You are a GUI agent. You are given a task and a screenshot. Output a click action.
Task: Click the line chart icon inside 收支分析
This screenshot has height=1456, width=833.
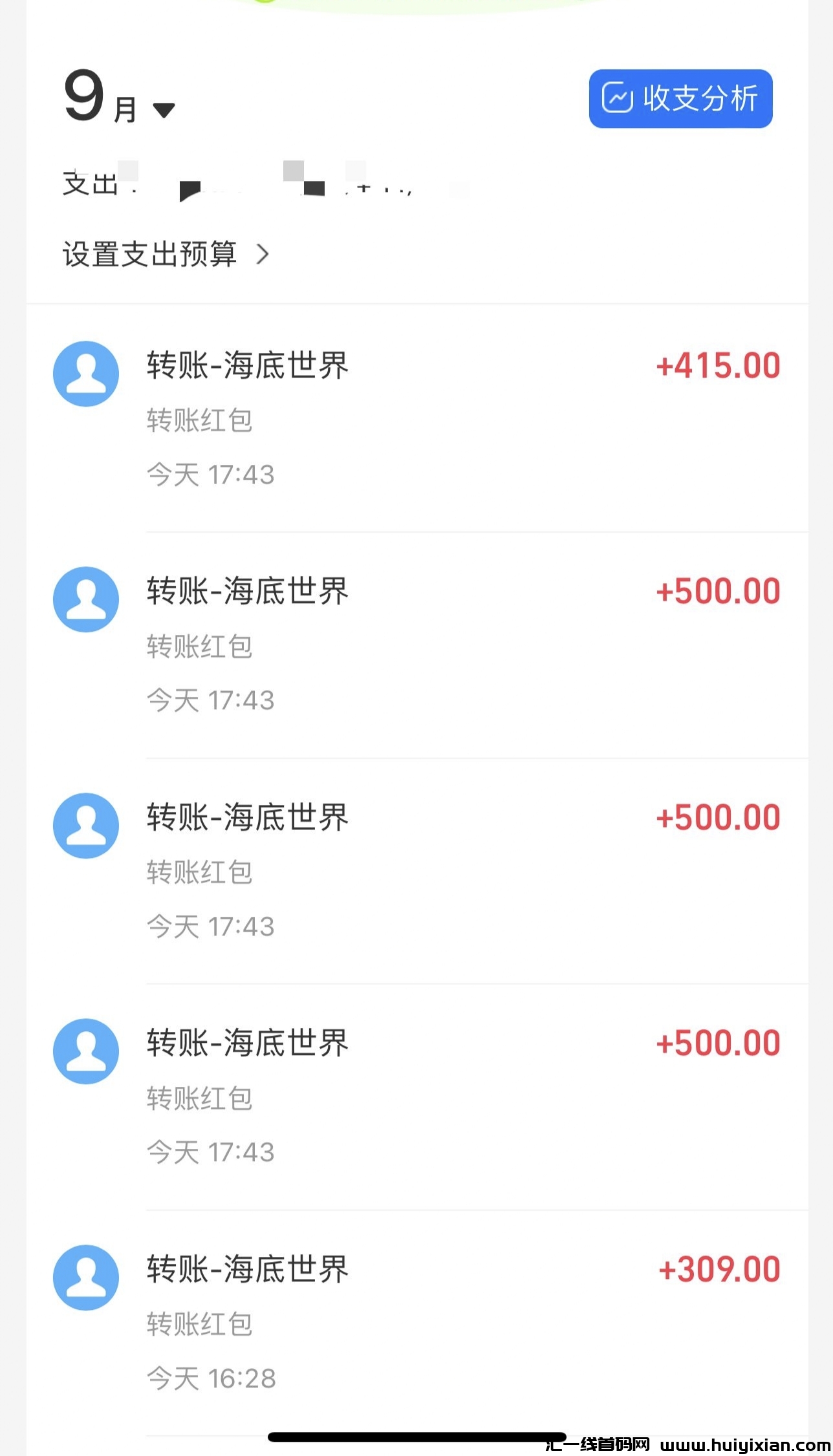tap(619, 99)
